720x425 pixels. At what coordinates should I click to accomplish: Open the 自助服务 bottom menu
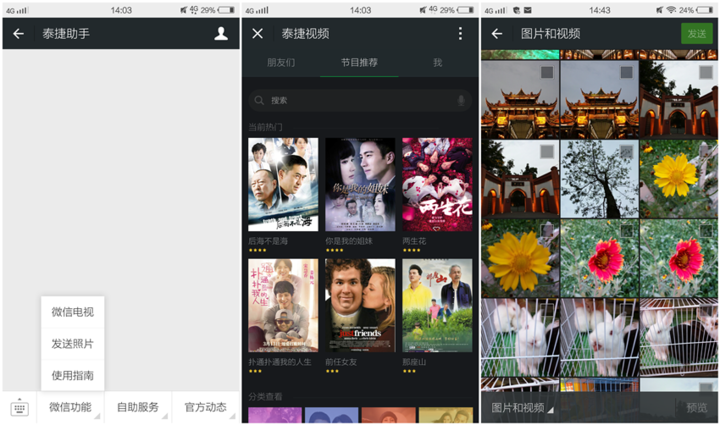[x=138, y=408]
